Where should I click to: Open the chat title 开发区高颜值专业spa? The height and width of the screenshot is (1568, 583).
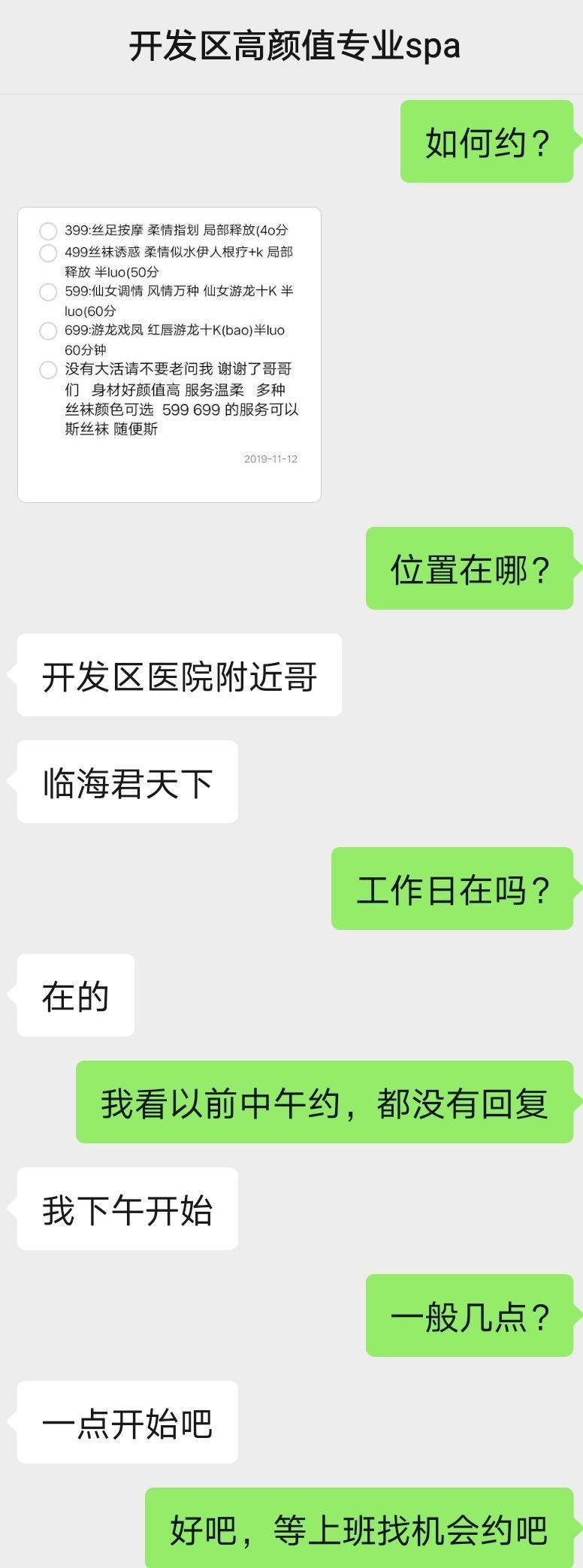(x=291, y=45)
